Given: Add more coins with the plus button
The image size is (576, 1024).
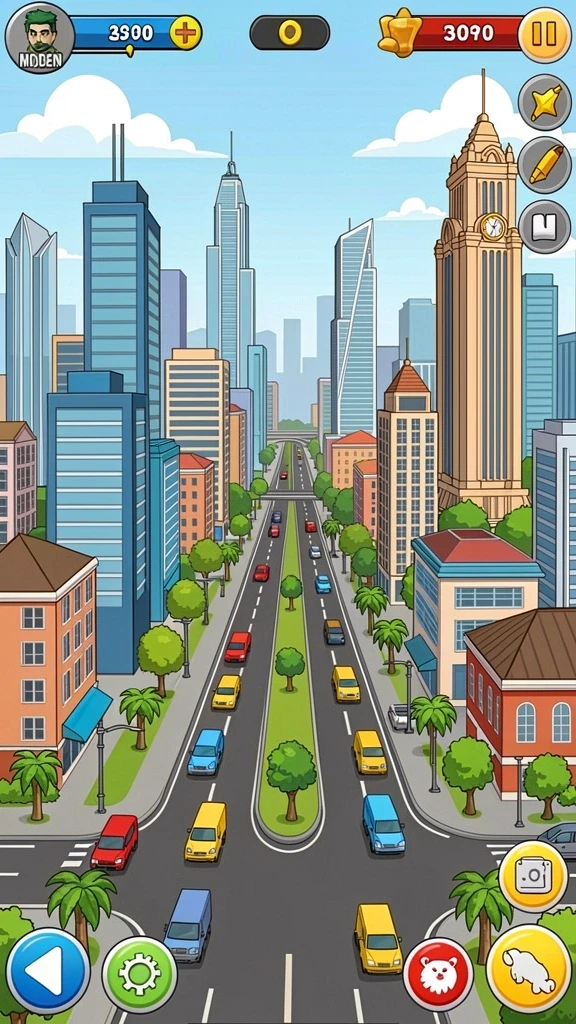Looking at the screenshot, I should [x=185, y=33].
